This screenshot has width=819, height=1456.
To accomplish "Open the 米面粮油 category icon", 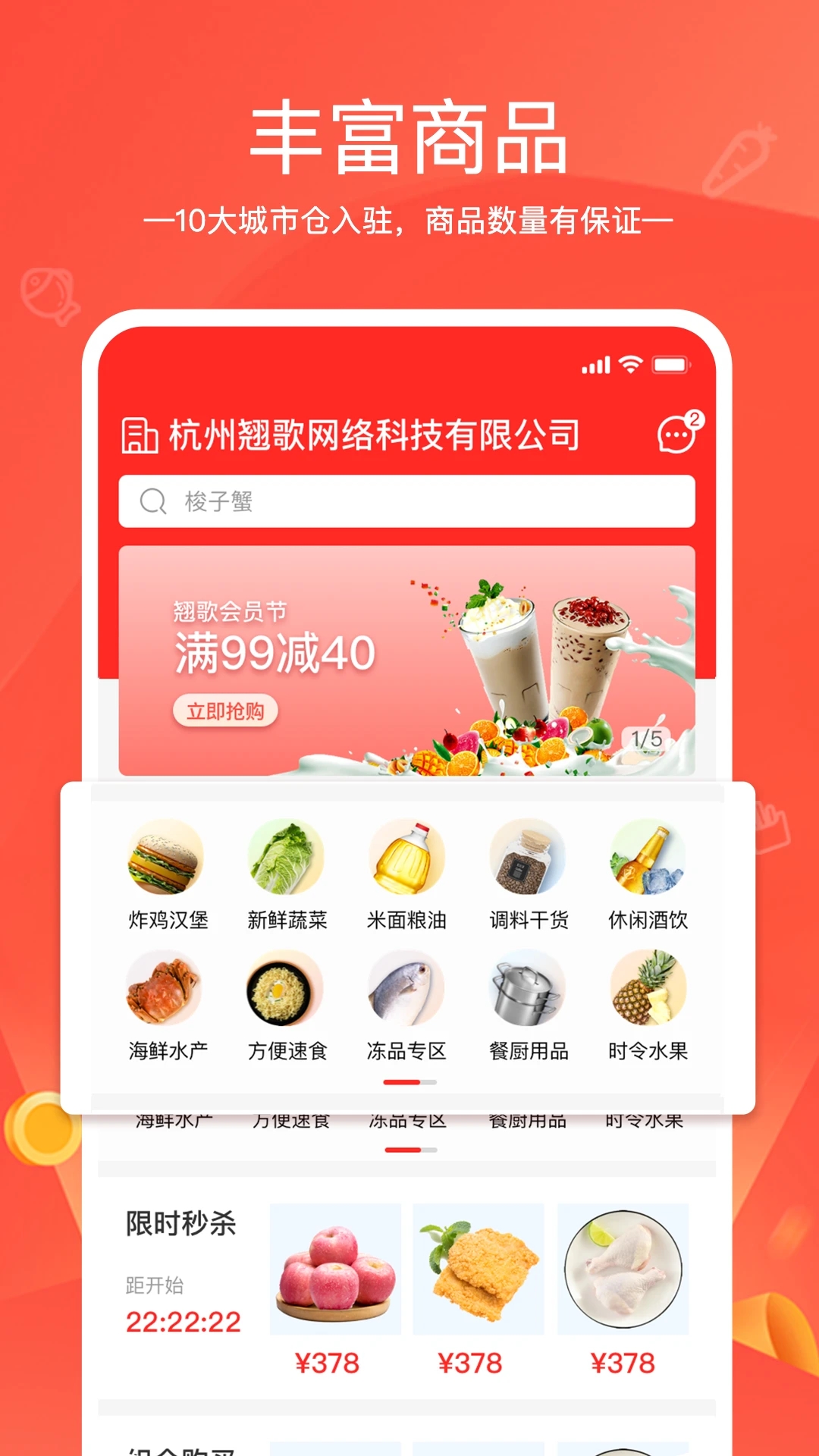I will (x=406, y=861).
